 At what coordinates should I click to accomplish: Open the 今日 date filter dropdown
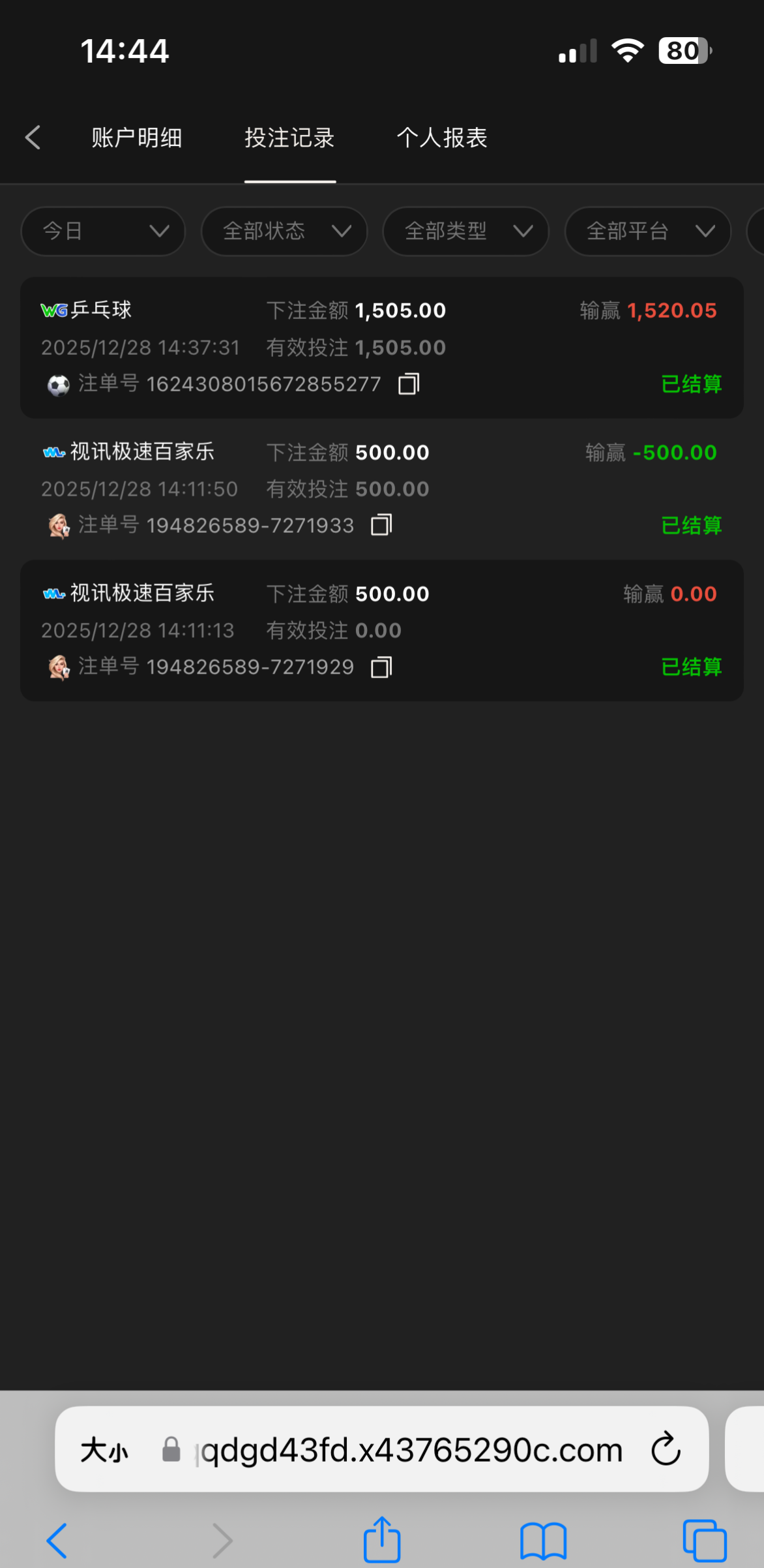coord(103,231)
